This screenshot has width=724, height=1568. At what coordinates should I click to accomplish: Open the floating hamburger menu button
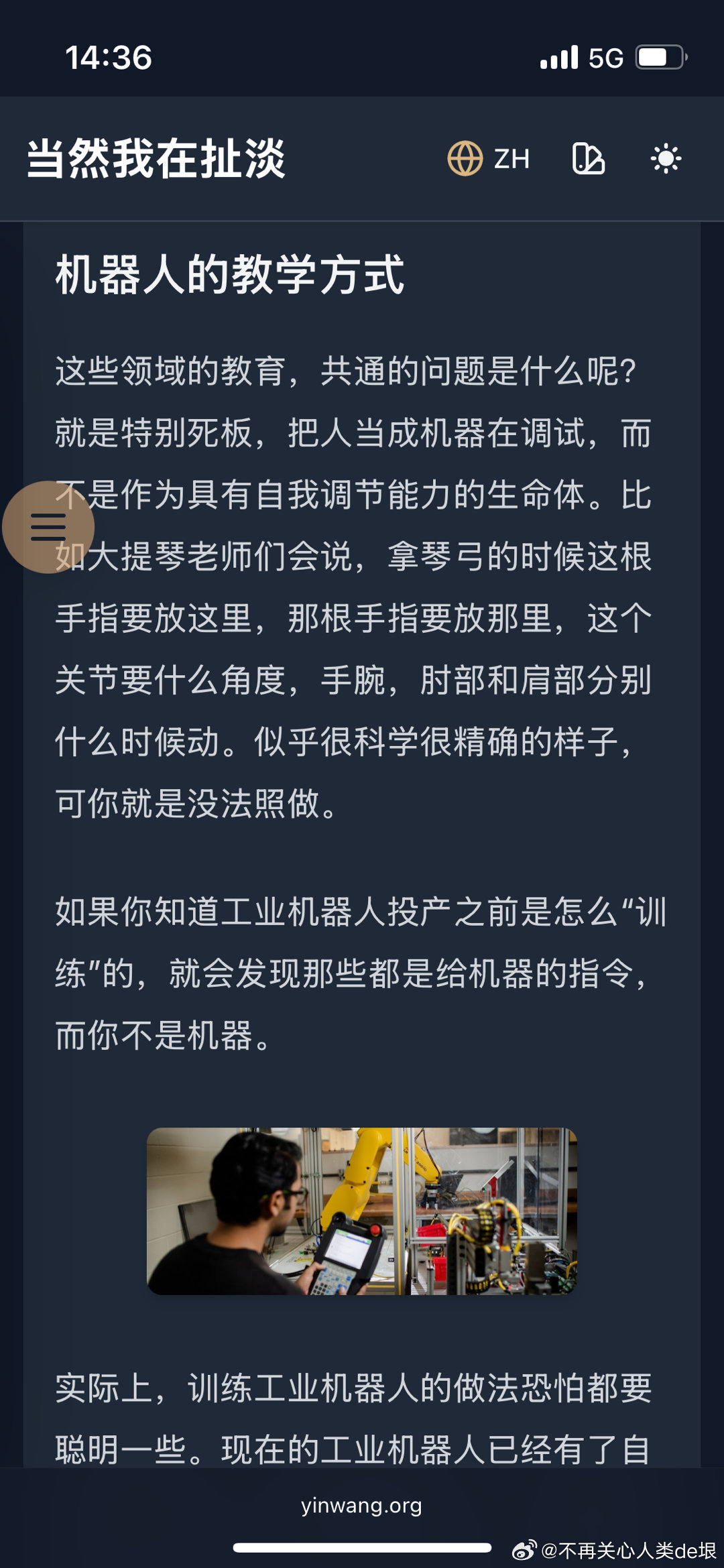point(48,527)
